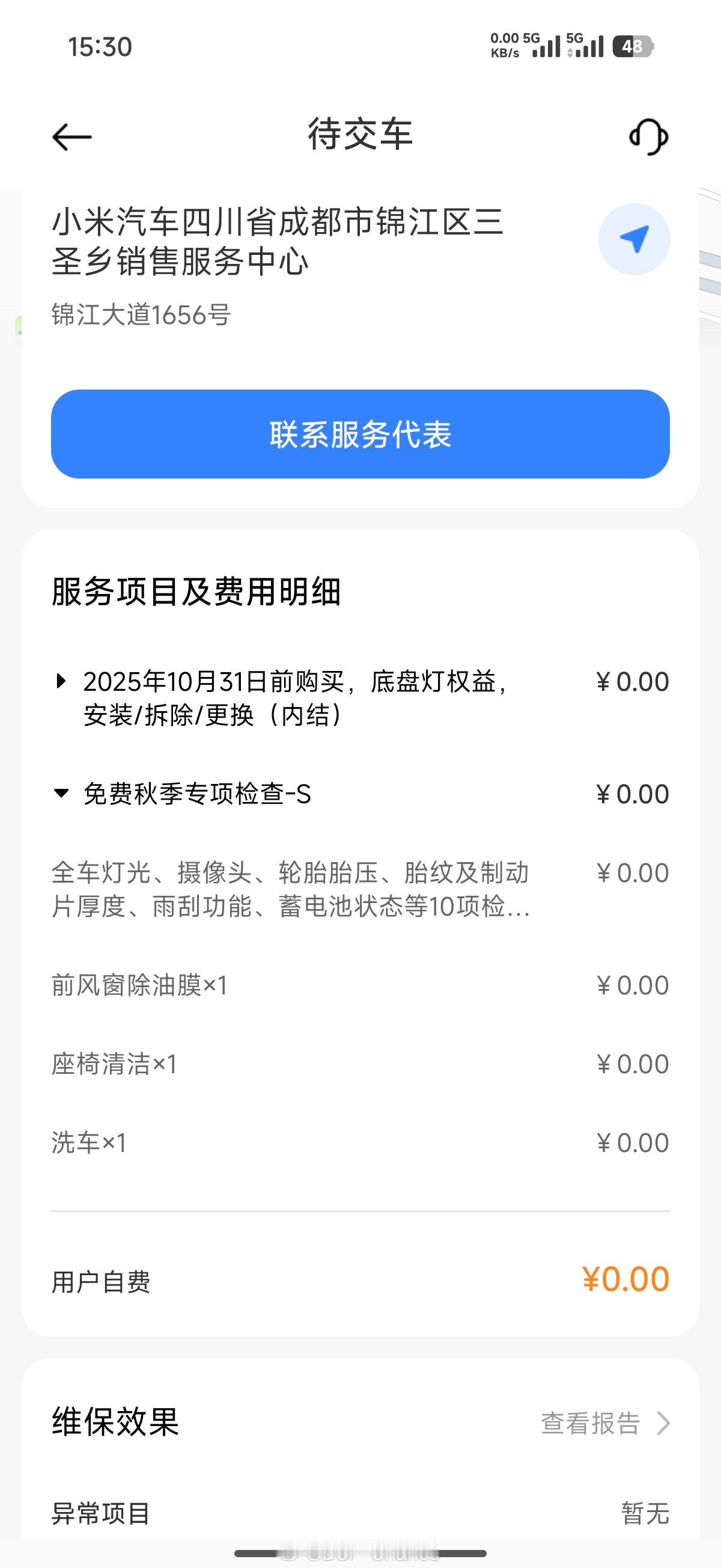The image size is (721, 1568).
Task: Go back with the top-left arrow
Action: 71,137
